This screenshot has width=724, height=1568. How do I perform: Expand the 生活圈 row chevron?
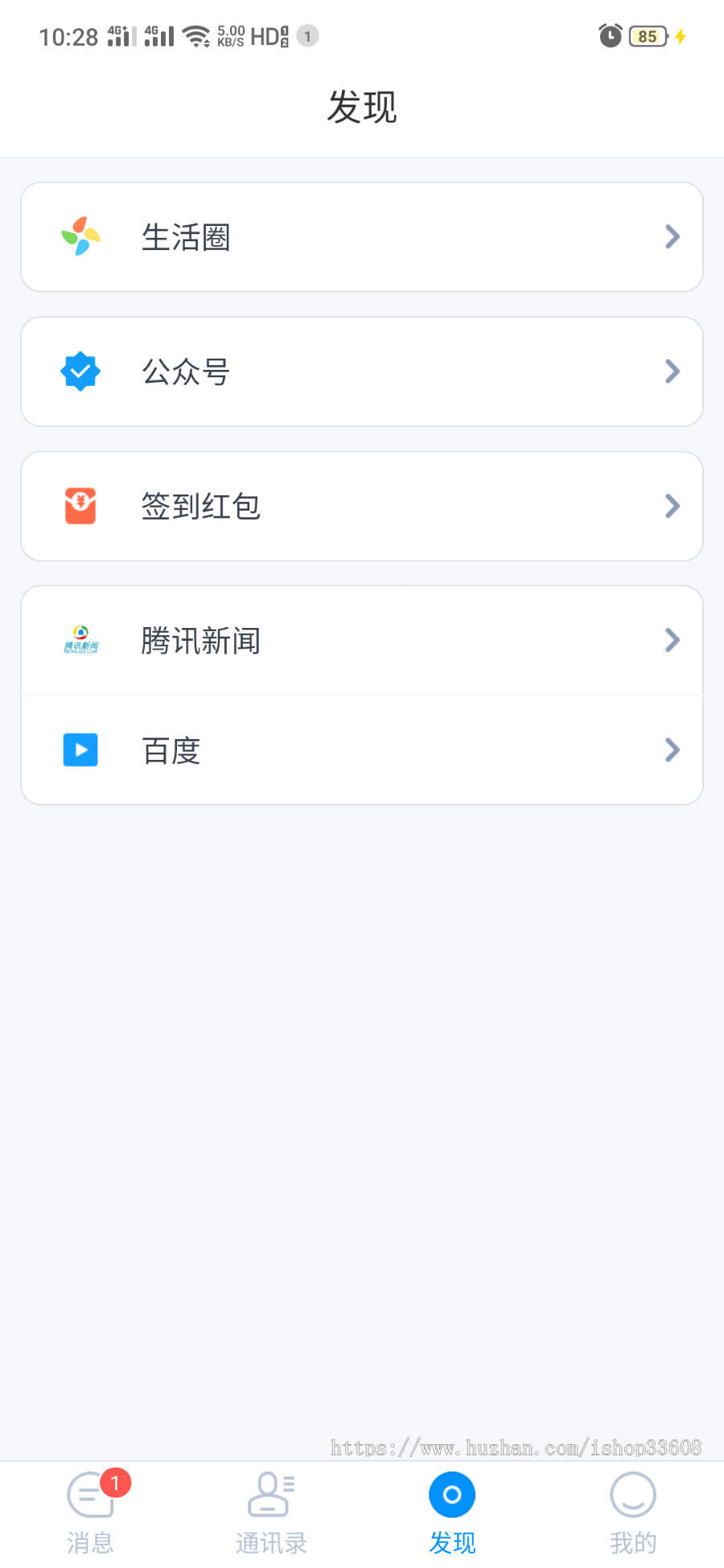click(x=672, y=236)
